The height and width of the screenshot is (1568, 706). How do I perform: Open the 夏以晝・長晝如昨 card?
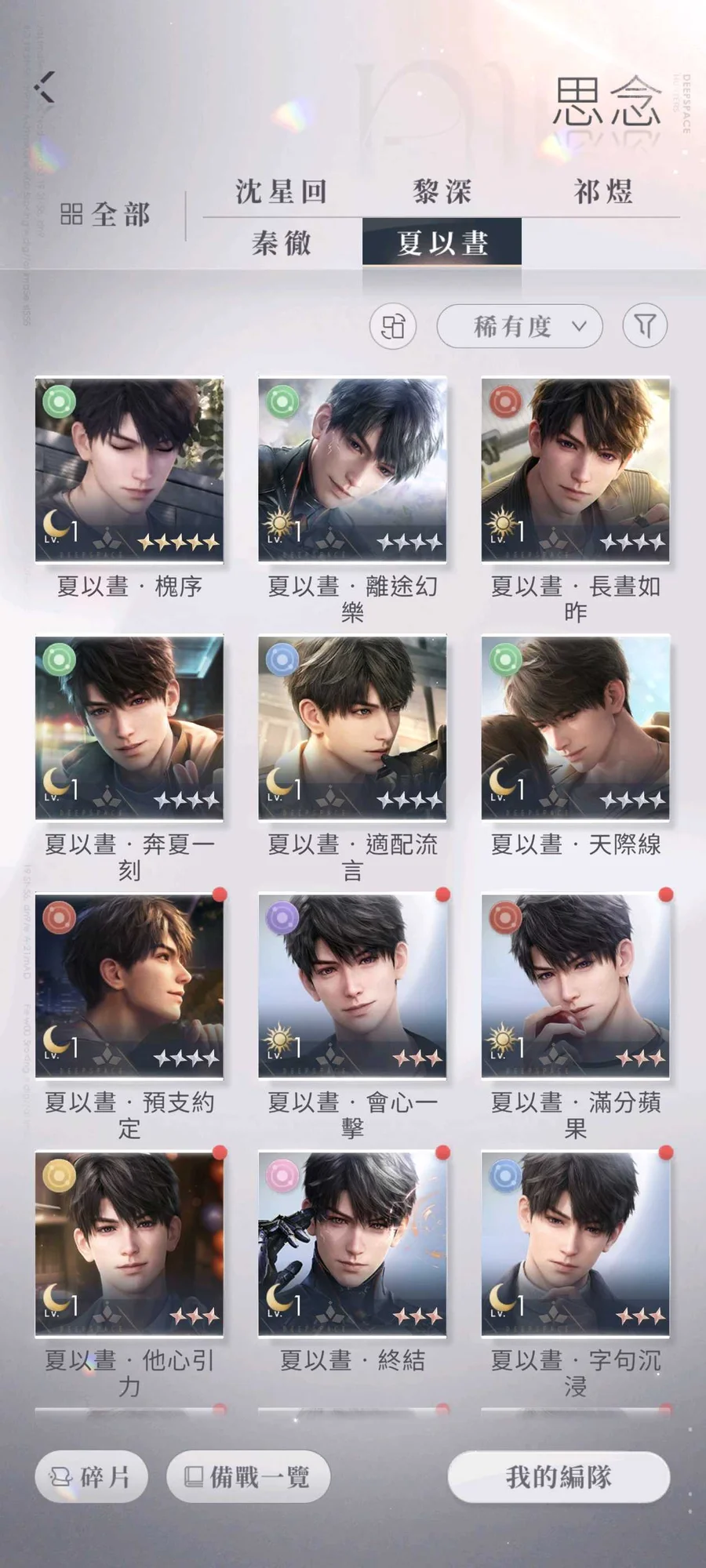pyautogui.click(x=575, y=470)
